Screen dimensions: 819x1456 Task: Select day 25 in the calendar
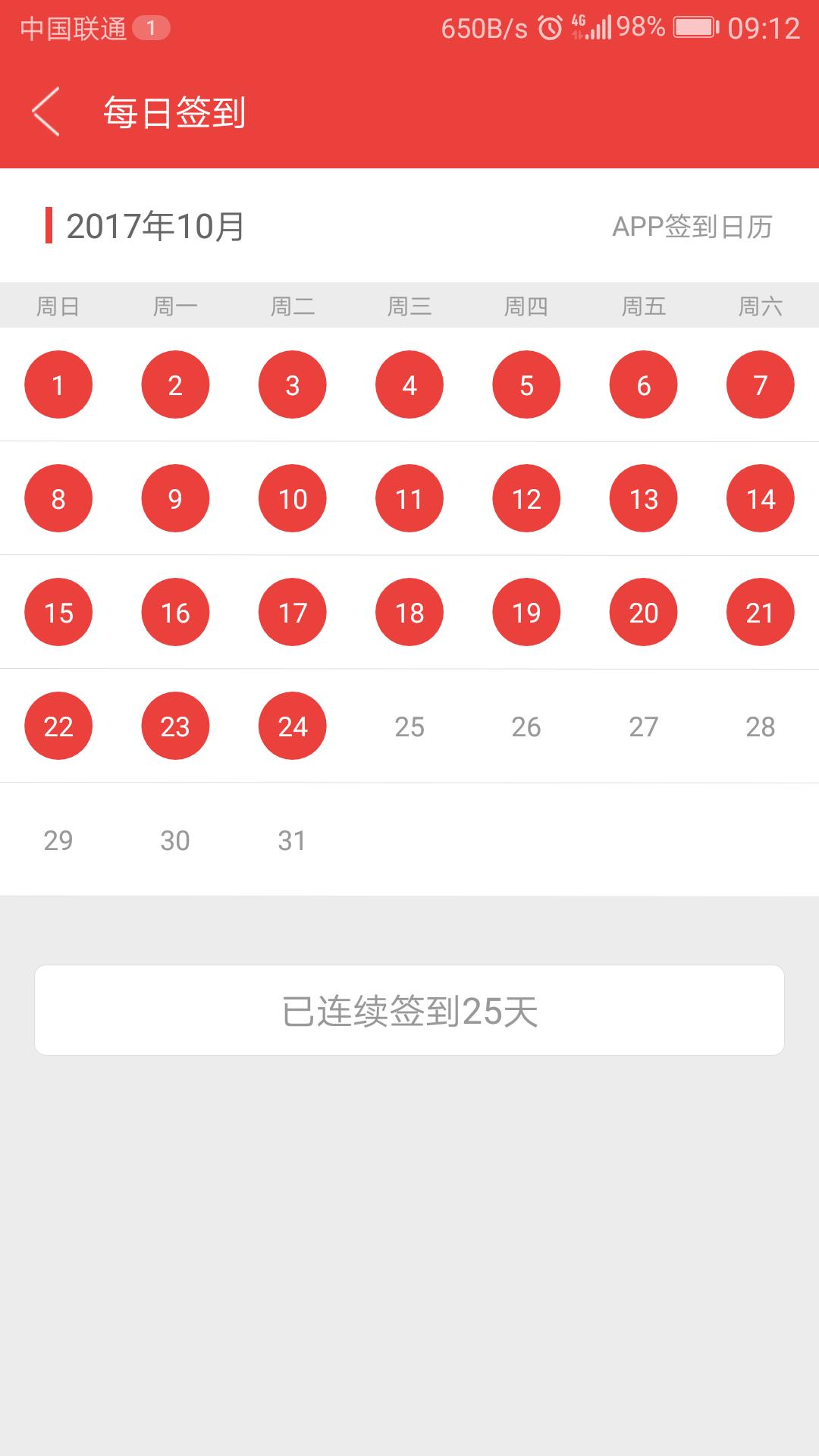pos(409,726)
